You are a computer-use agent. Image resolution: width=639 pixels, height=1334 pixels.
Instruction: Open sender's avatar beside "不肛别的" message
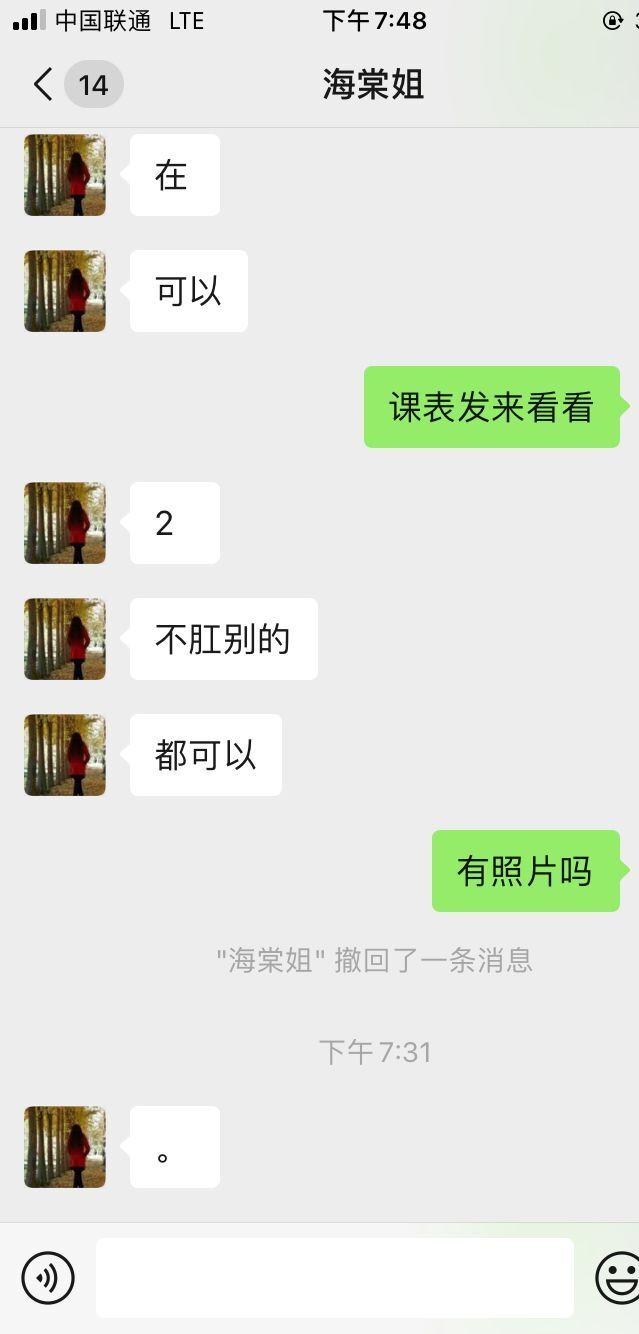(x=65, y=639)
